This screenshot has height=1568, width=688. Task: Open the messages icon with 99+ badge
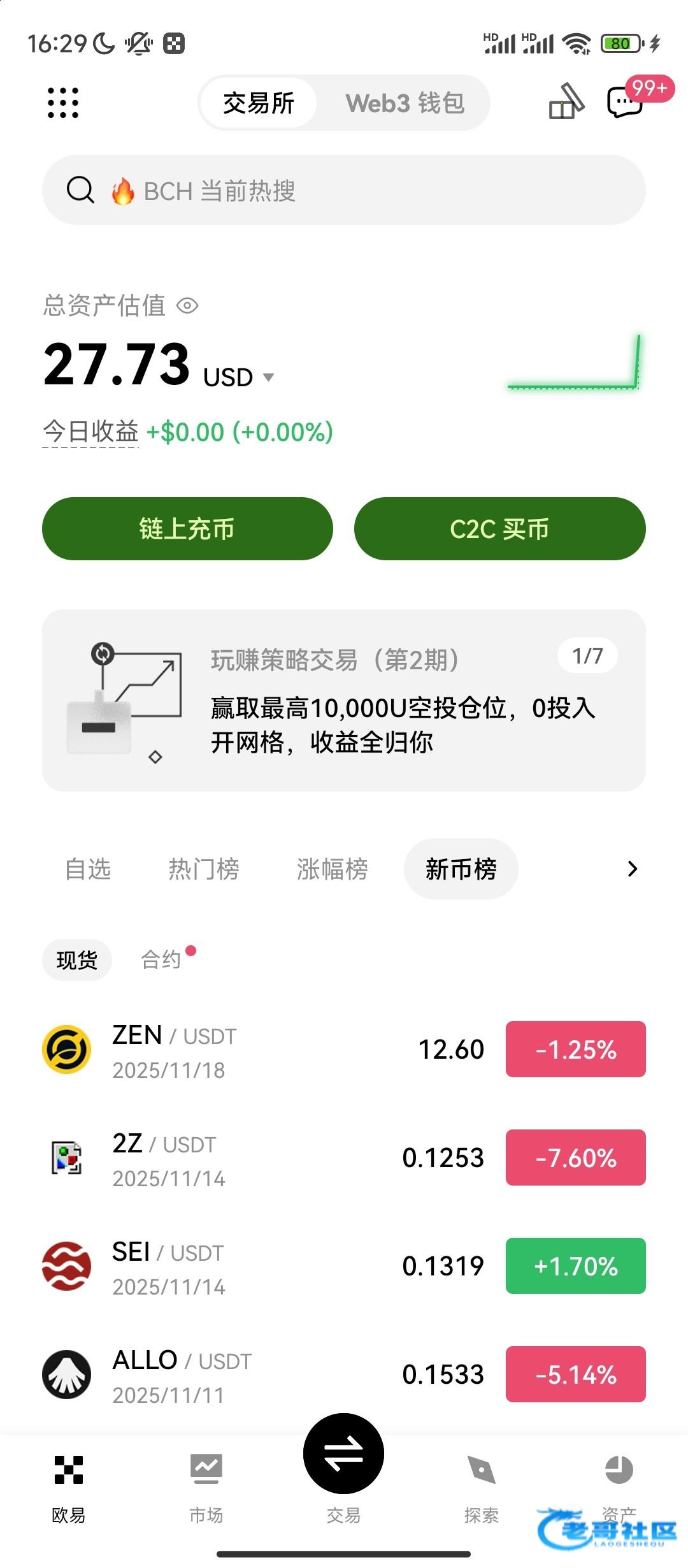click(x=625, y=102)
